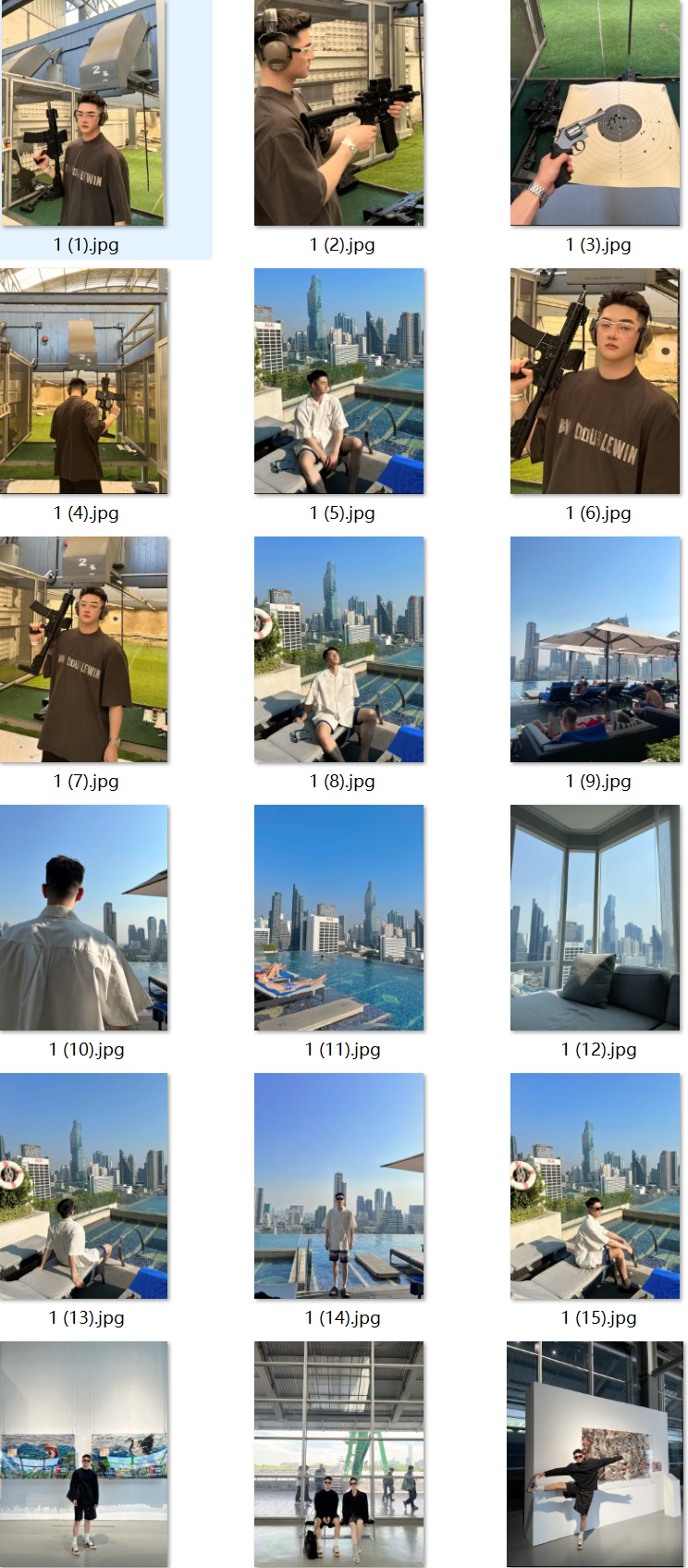This screenshot has height=1568, width=688.
Task: Select the photo 1 (9).jpg
Action: [x=595, y=649]
